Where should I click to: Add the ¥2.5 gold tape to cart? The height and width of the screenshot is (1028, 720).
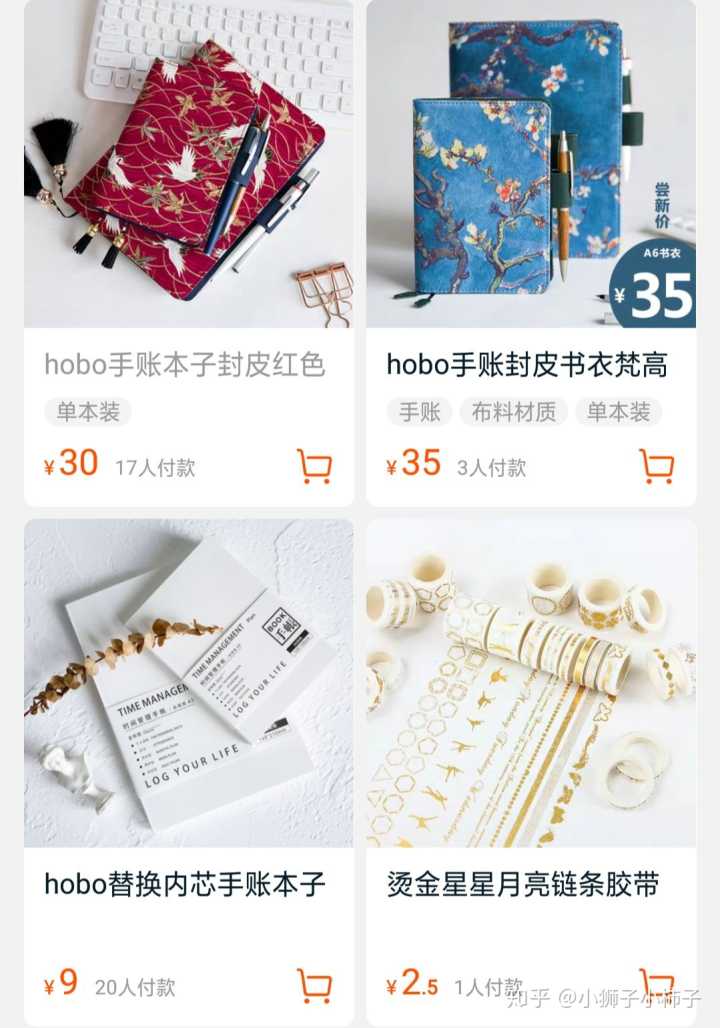tap(656, 984)
